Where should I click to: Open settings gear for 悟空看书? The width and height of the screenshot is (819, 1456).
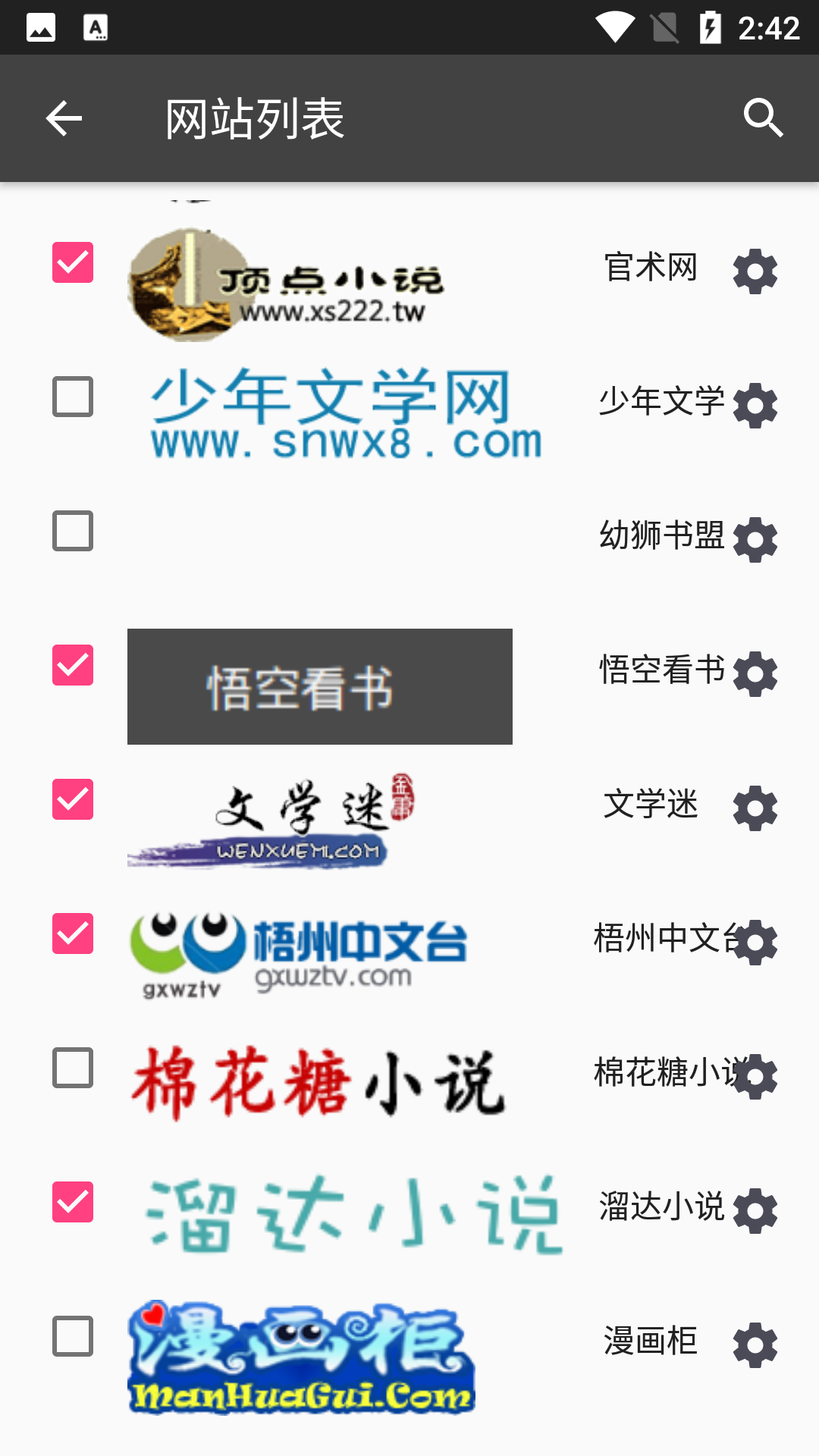click(755, 674)
